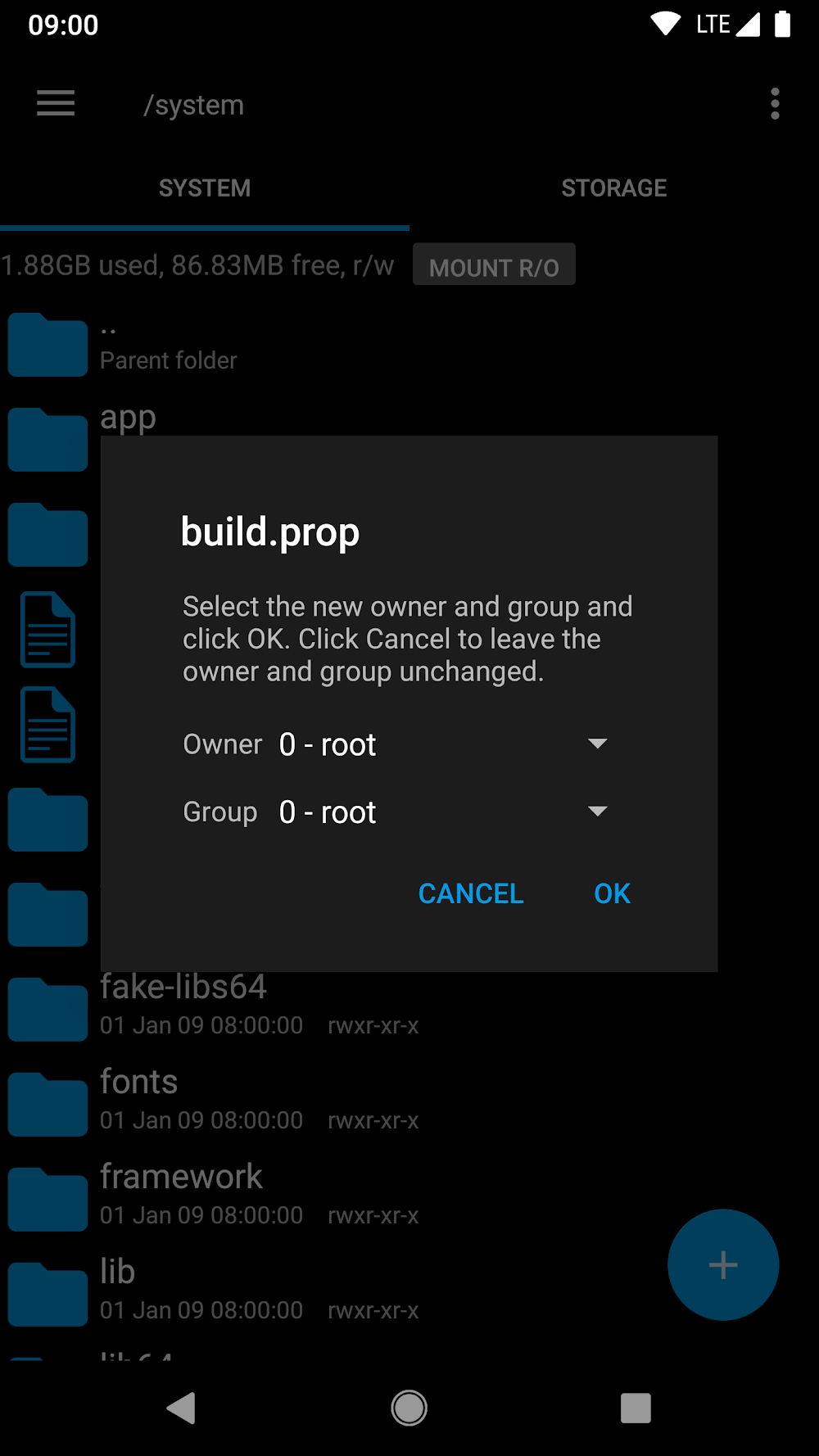Viewport: 819px width, 1456px height.
Task: Go back using system navigation
Action: click(181, 1408)
